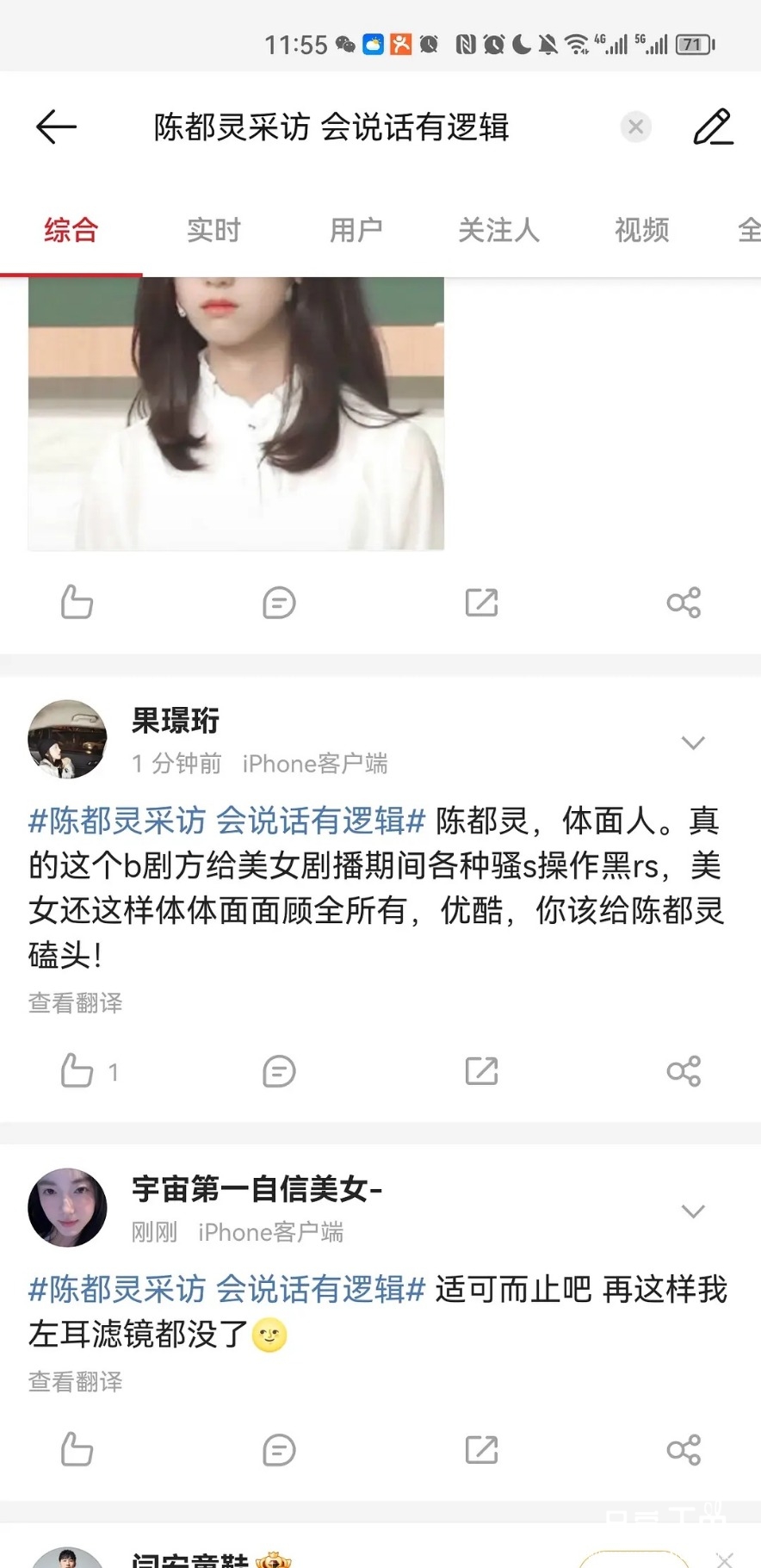View translation of 果璟珩's post

(76, 1003)
